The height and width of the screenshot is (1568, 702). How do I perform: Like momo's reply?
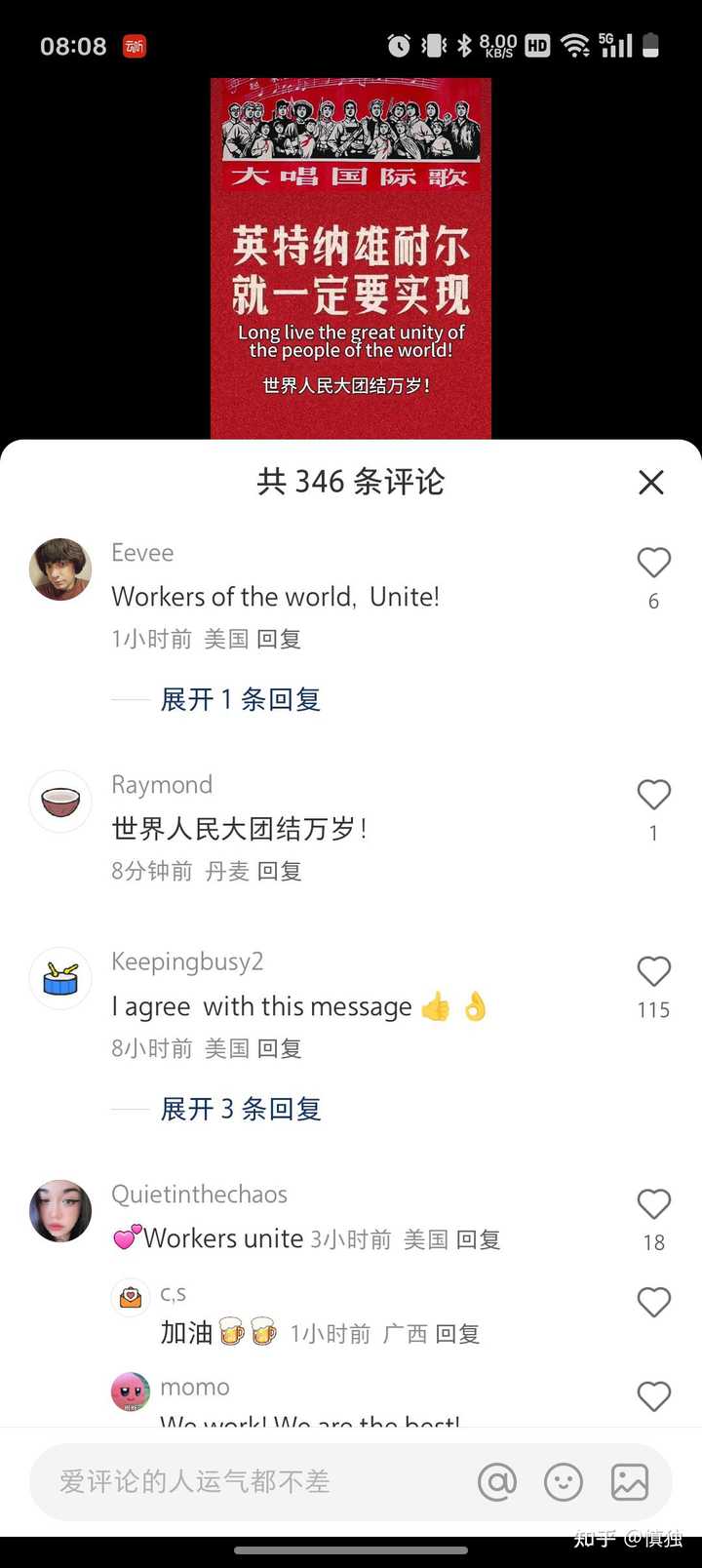coord(653,1395)
